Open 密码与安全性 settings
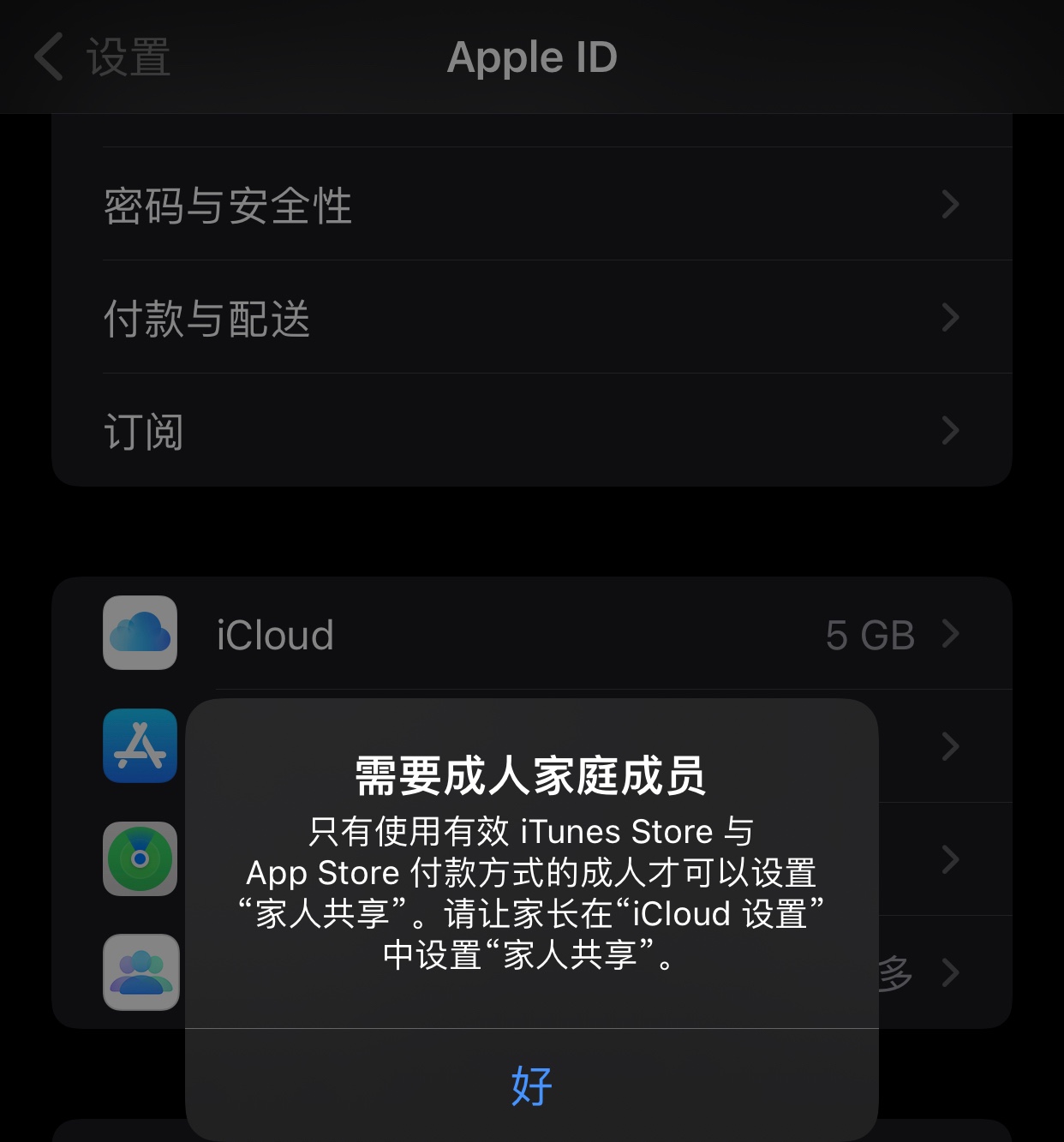Screen dimensions: 1064x1142 pyautogui.click(x=531, y=205)
